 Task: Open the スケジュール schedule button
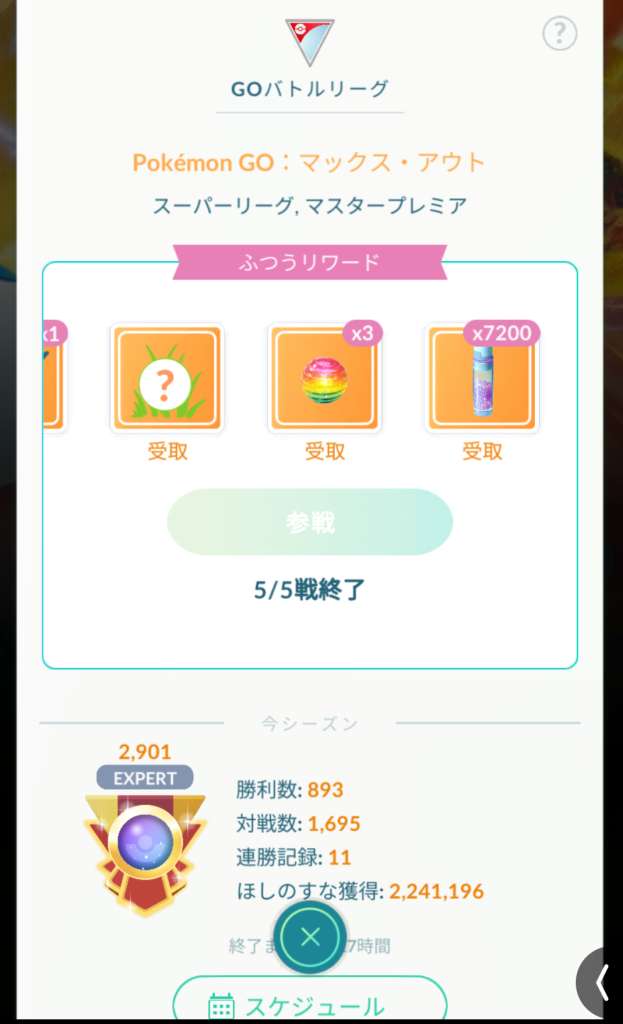click(309, 1002)
